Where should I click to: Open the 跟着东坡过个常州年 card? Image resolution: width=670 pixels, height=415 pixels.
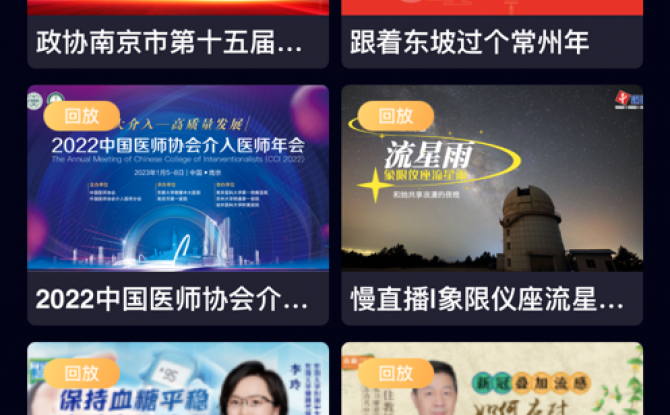491,41
